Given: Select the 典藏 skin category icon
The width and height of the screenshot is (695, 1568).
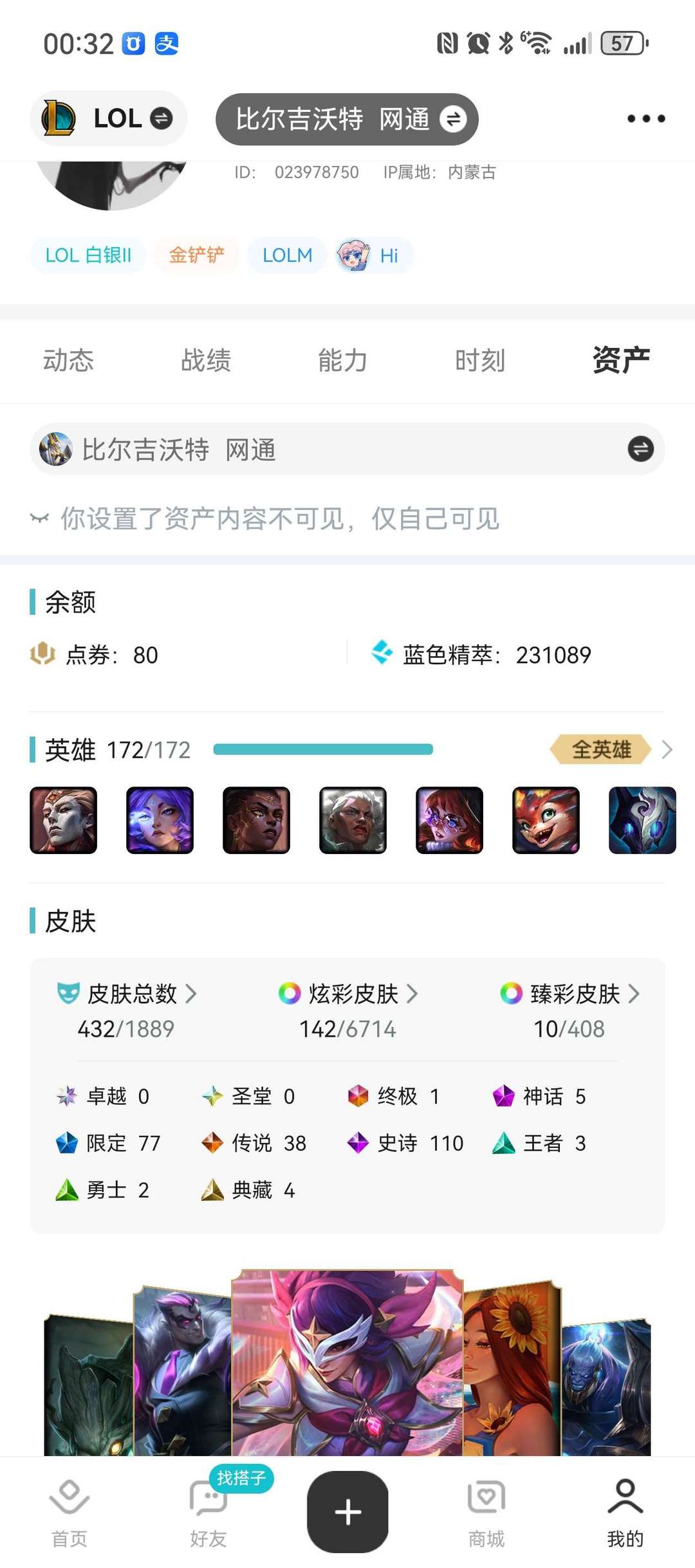Looking at the screenshot, I should pyautogui.click(x=212, y=1190).
